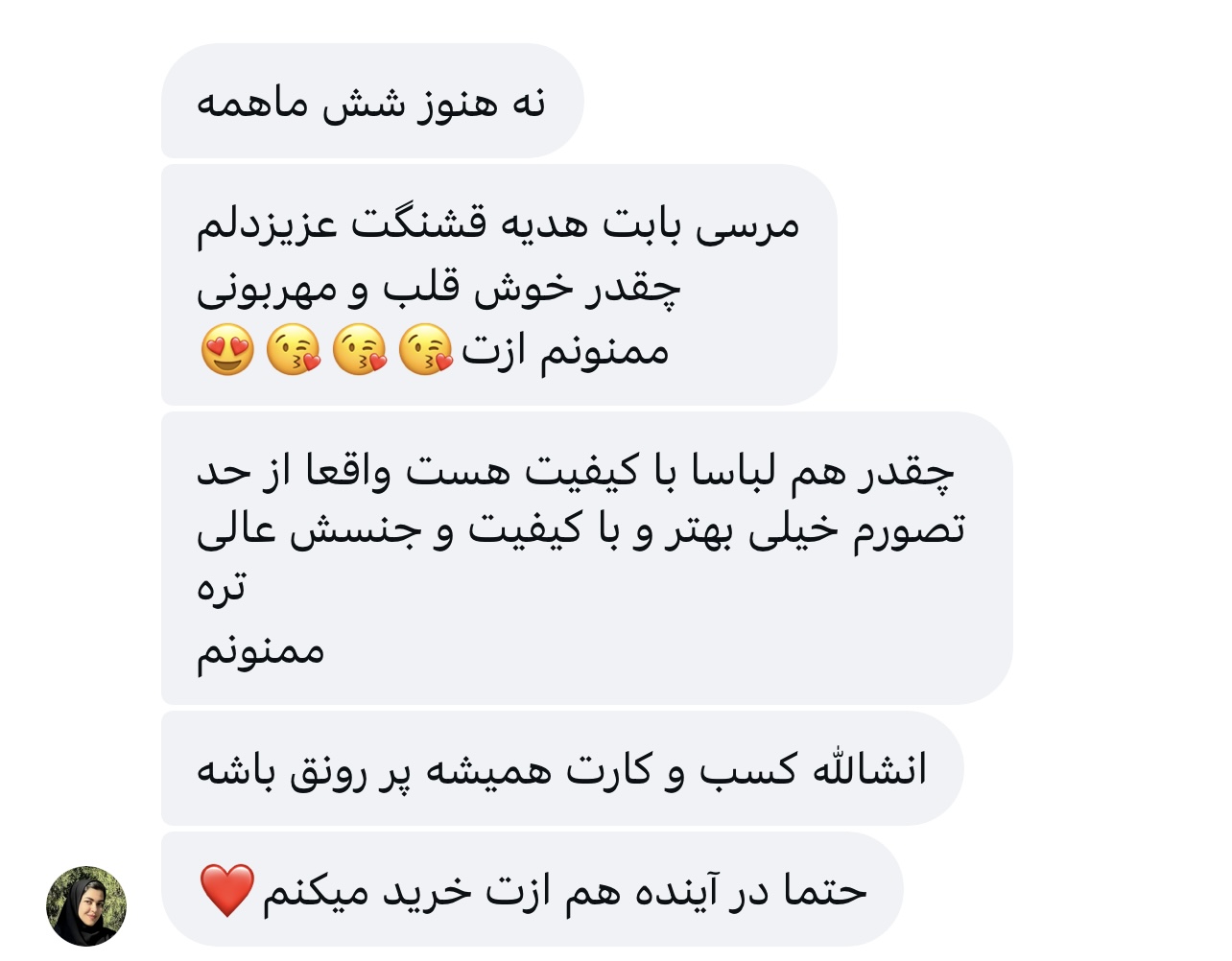Open the sender's profile picture avatar
This screenshot has width=1232, height=961.
[x=86, y=906]
